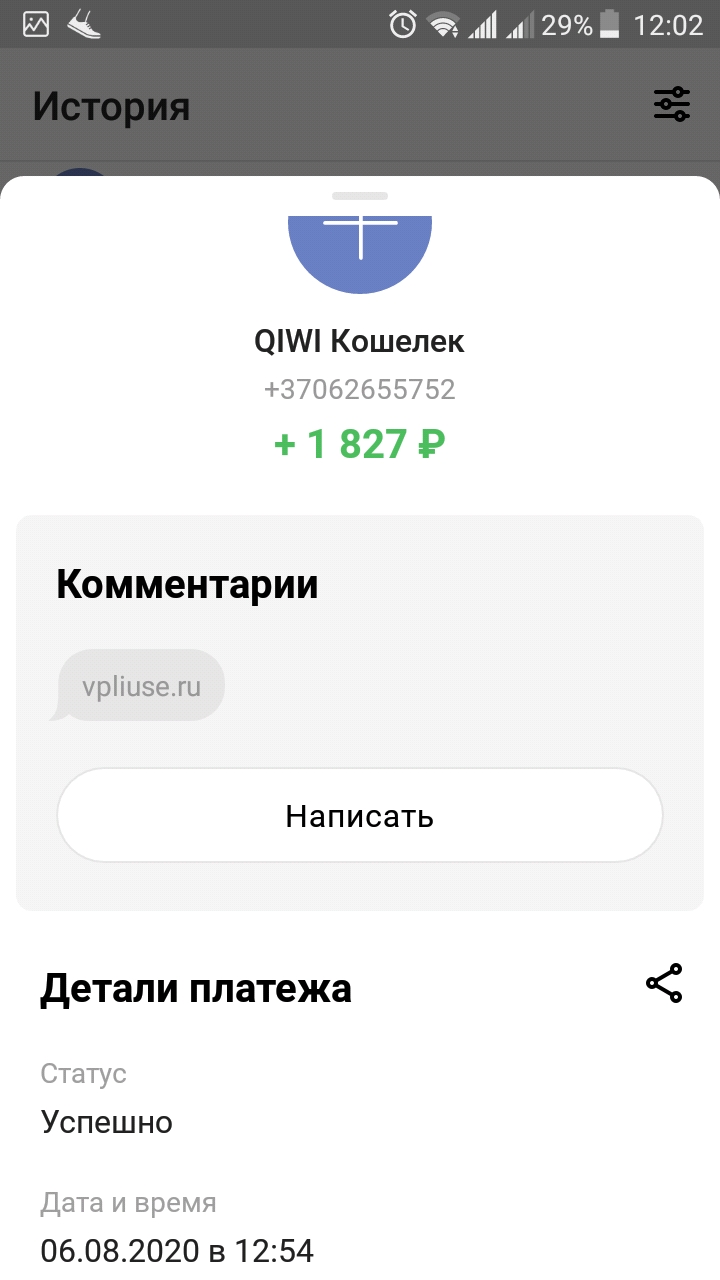Tap the bottom sheet drag handle
720x1280 pixels.
click(x=360, y=196)
